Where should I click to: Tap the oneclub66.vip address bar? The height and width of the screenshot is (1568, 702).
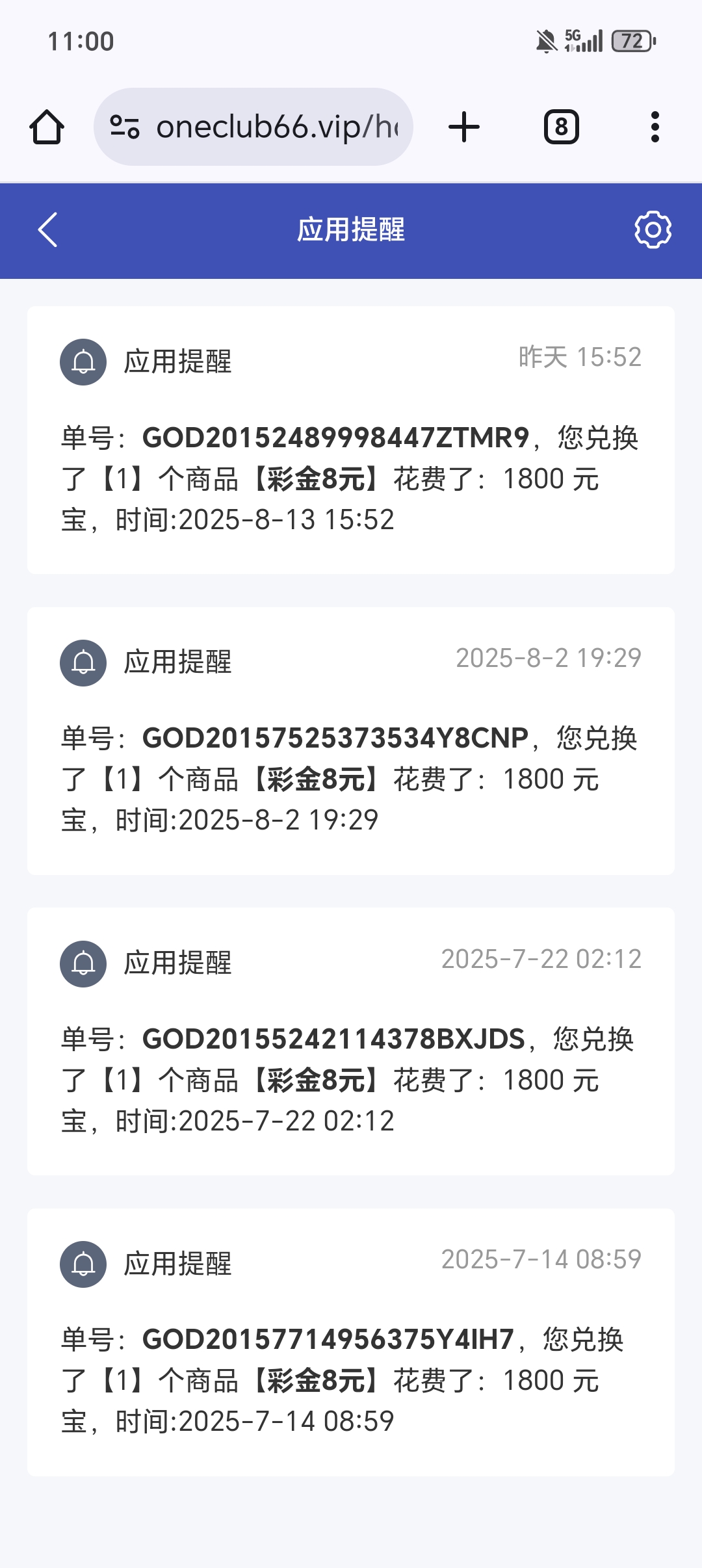pyautogui.click(x=279, y=126)
